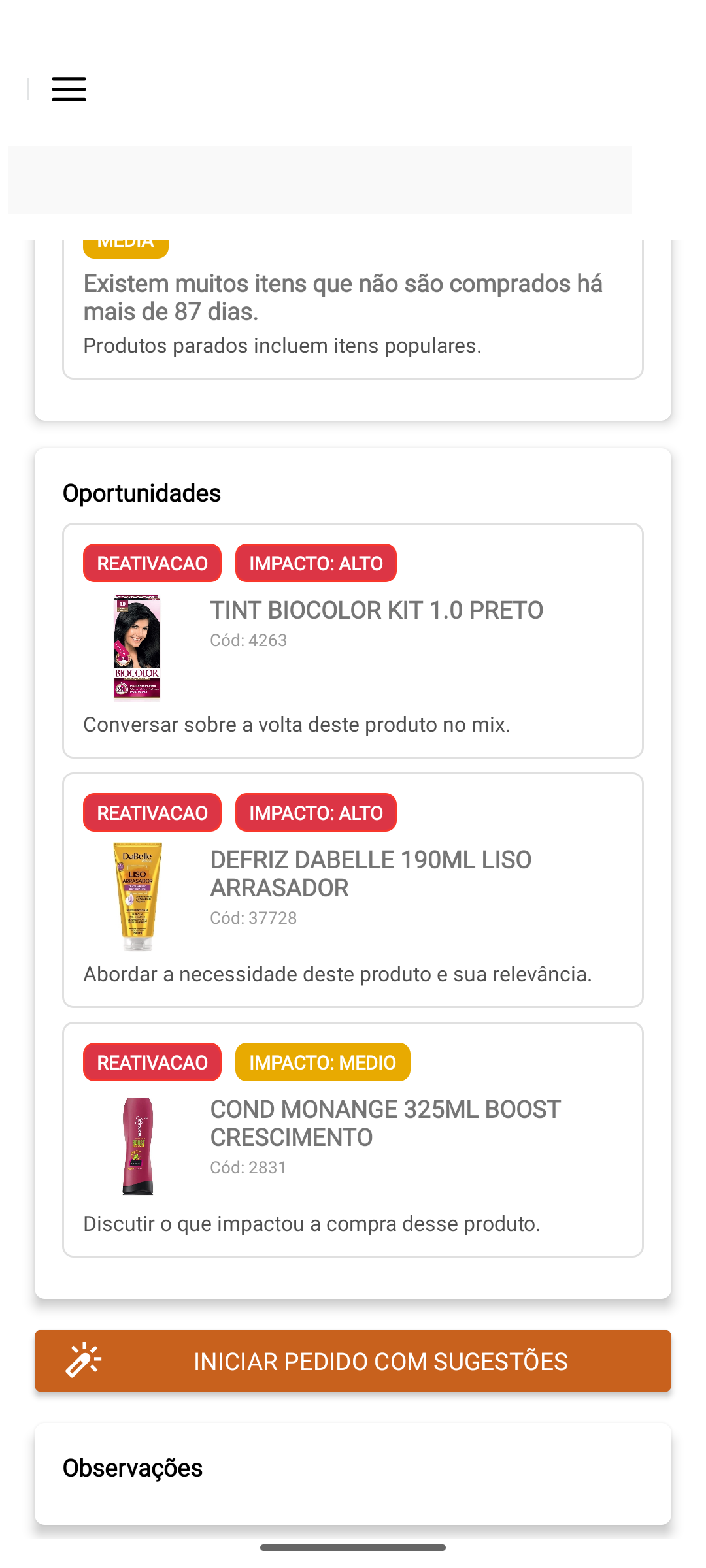Click the IMPACTO: MEDIO badge for COND MONANGE
Screen dimensions: 706x1568
322,1062
